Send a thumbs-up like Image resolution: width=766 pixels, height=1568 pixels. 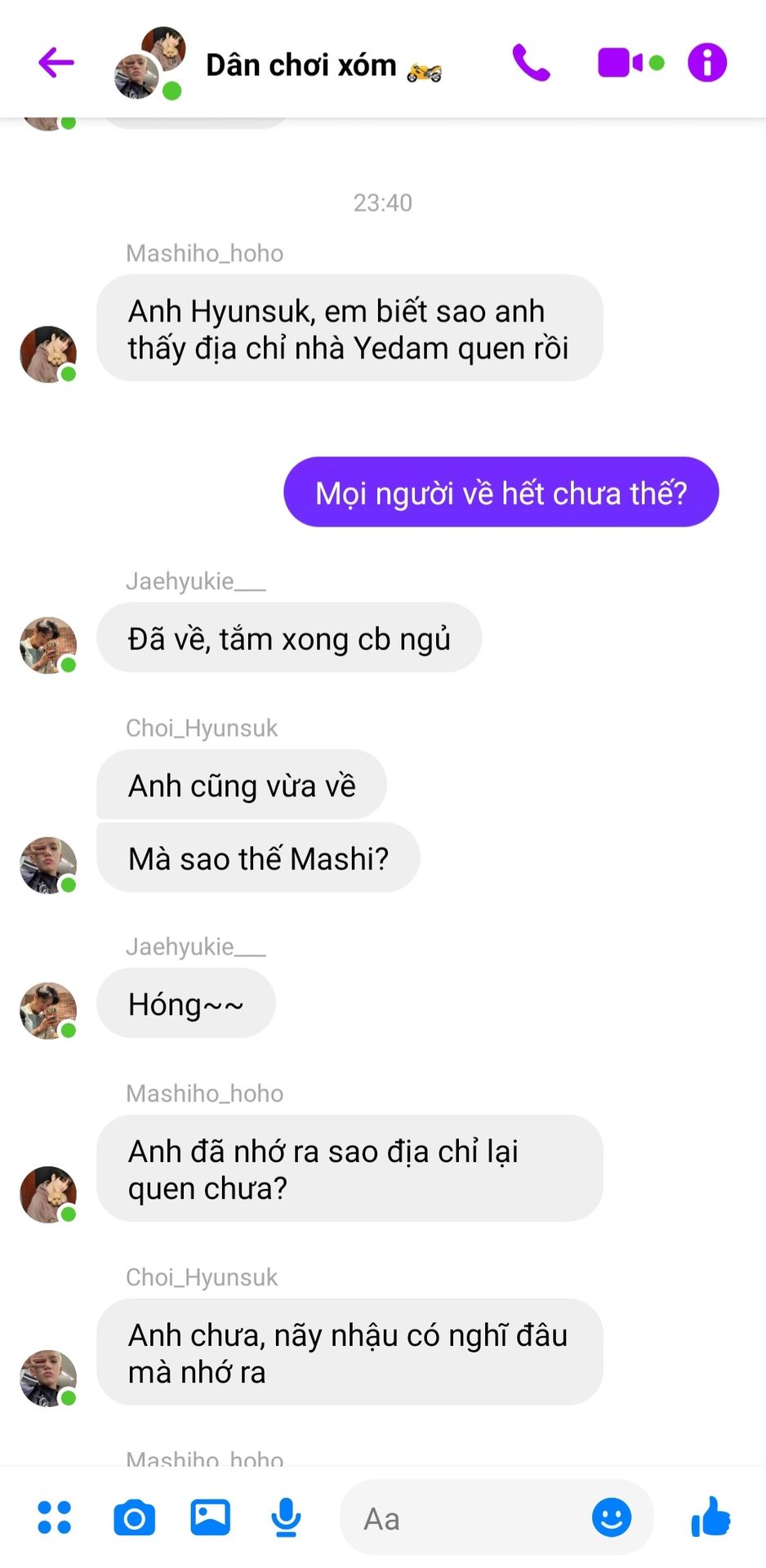point(710,1517)
